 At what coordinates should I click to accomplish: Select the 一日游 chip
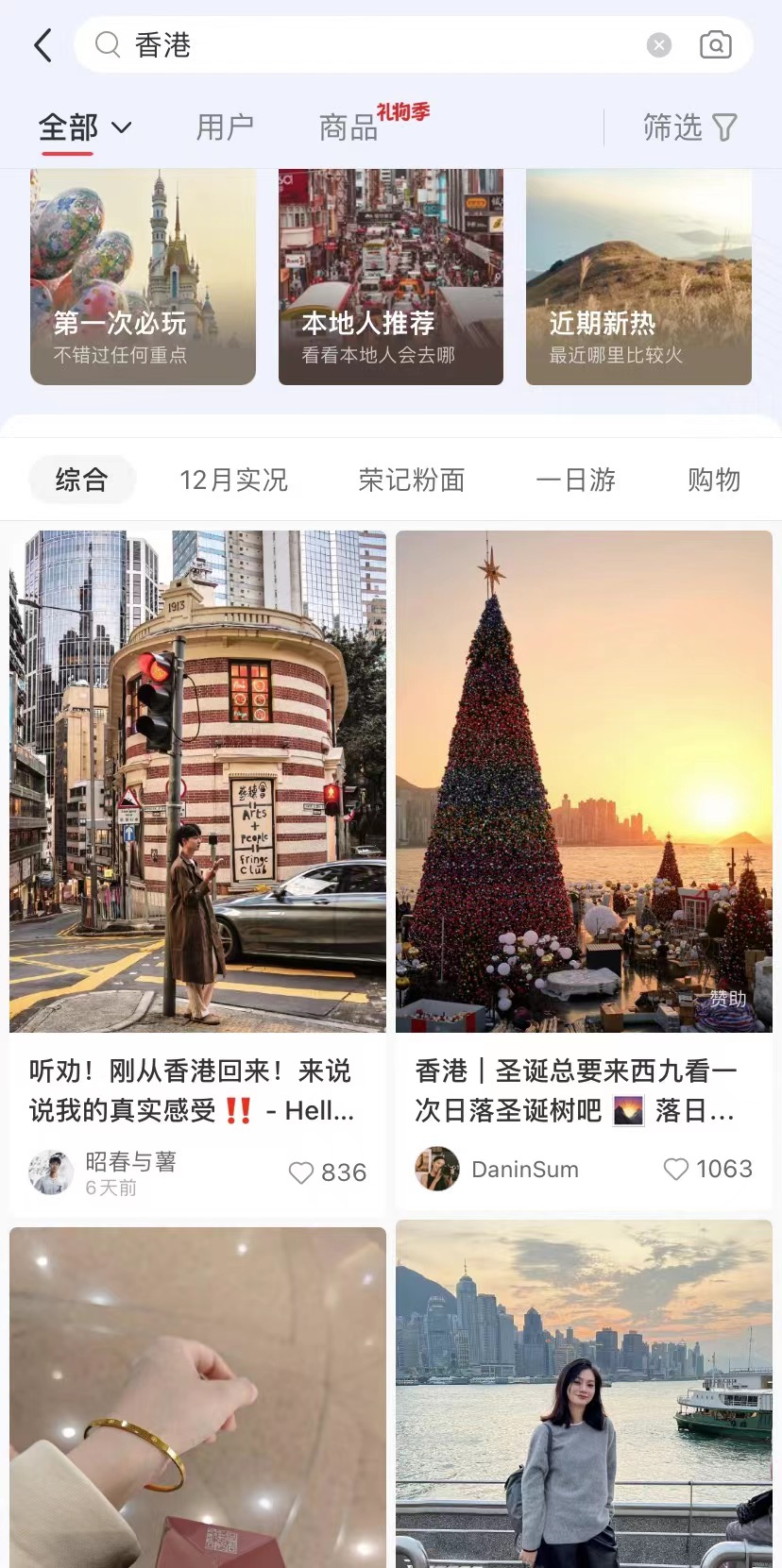pos(575,481)
